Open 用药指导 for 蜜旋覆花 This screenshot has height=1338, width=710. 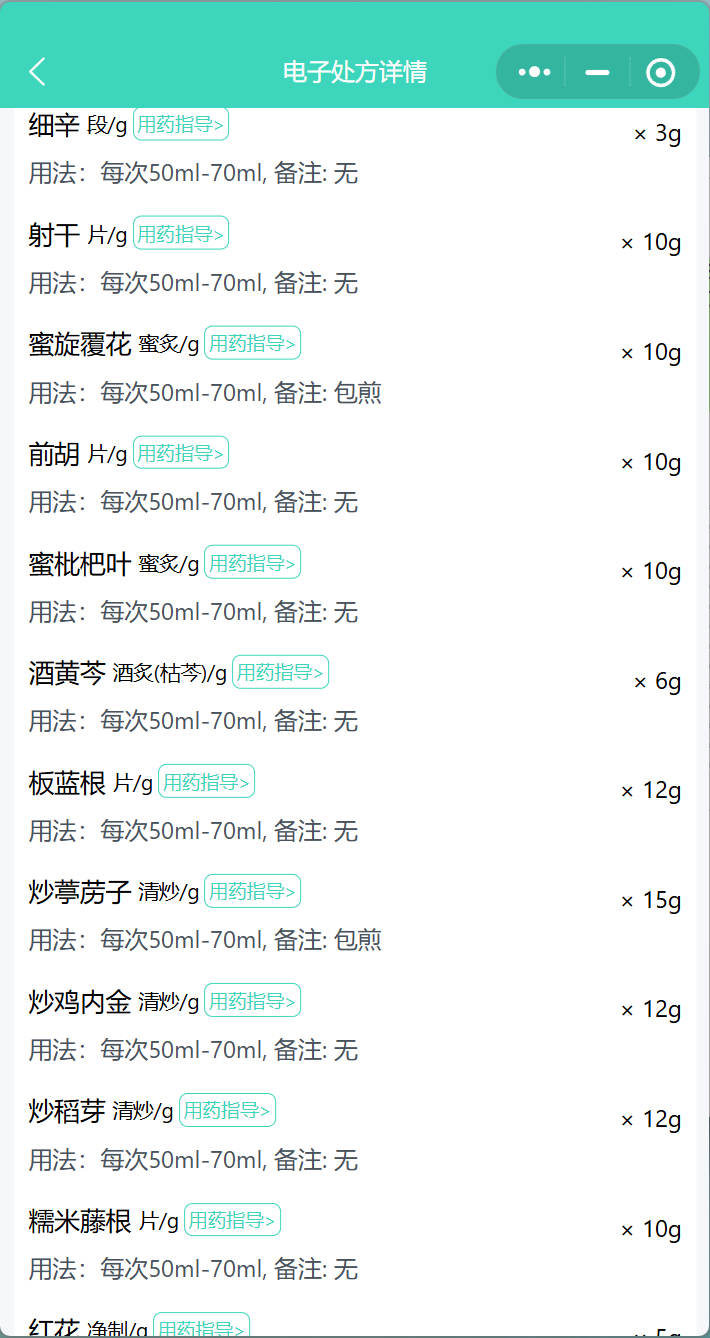(252, 344)
